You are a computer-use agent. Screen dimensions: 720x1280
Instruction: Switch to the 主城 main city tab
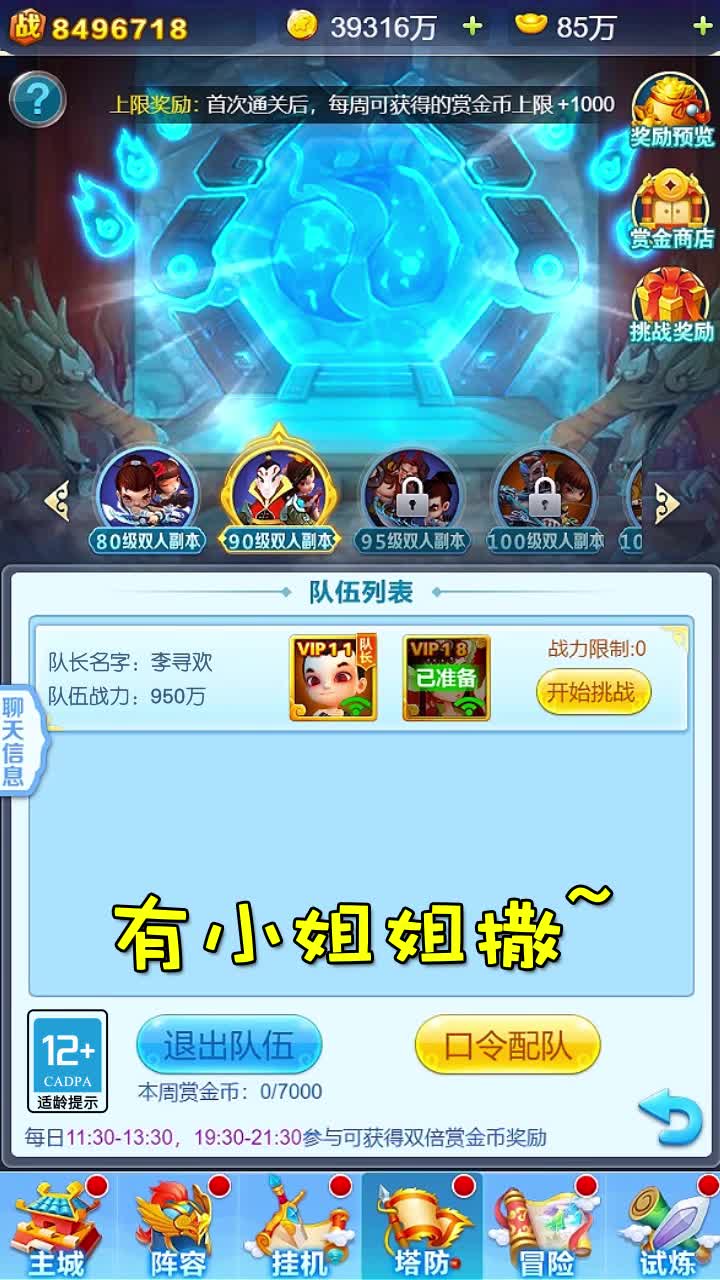pyautogui.click(x=58, y=1227)
